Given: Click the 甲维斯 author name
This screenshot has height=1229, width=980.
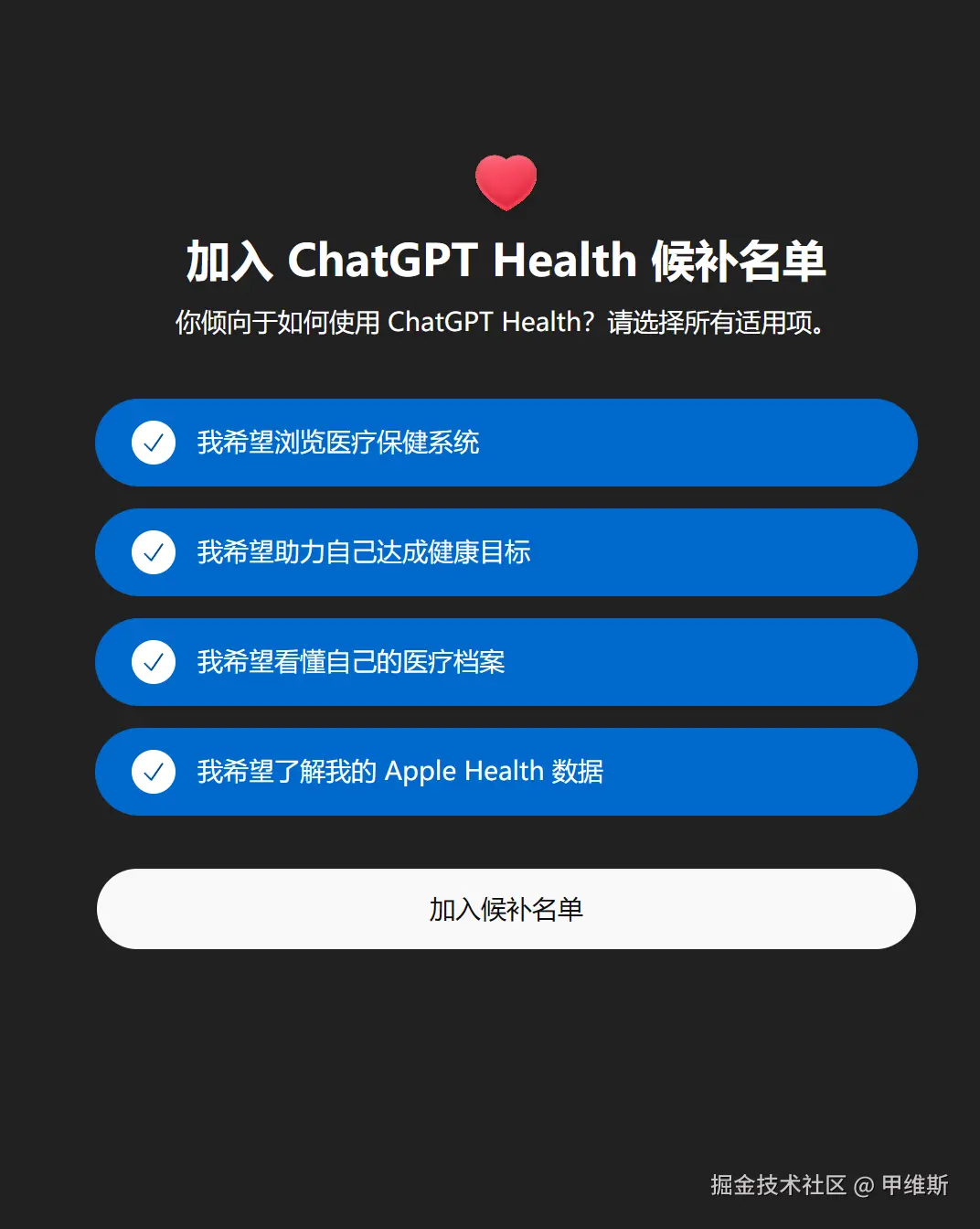Looking at the screenshot, I should tap(917, 1184).
